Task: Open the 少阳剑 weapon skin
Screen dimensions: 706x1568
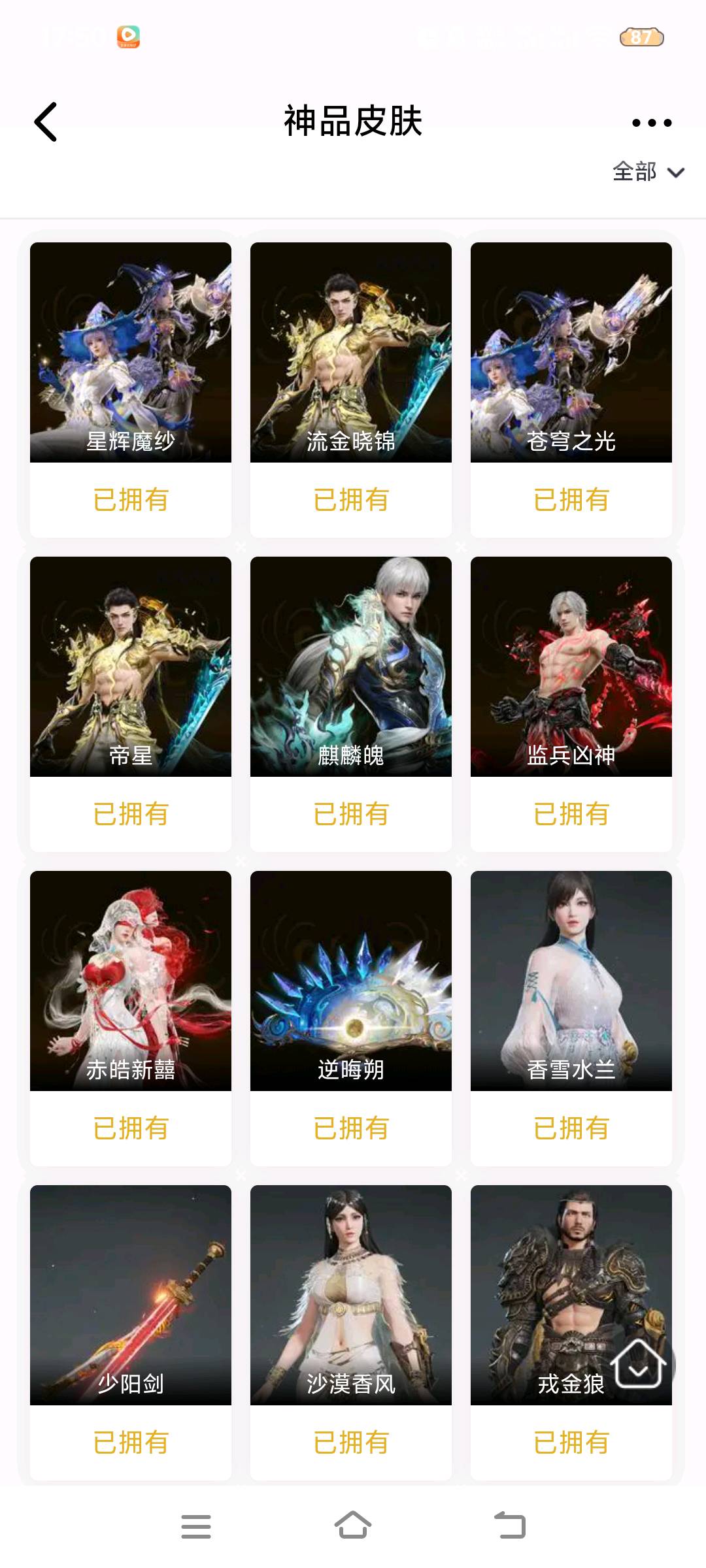Action: coord(131,1295)
